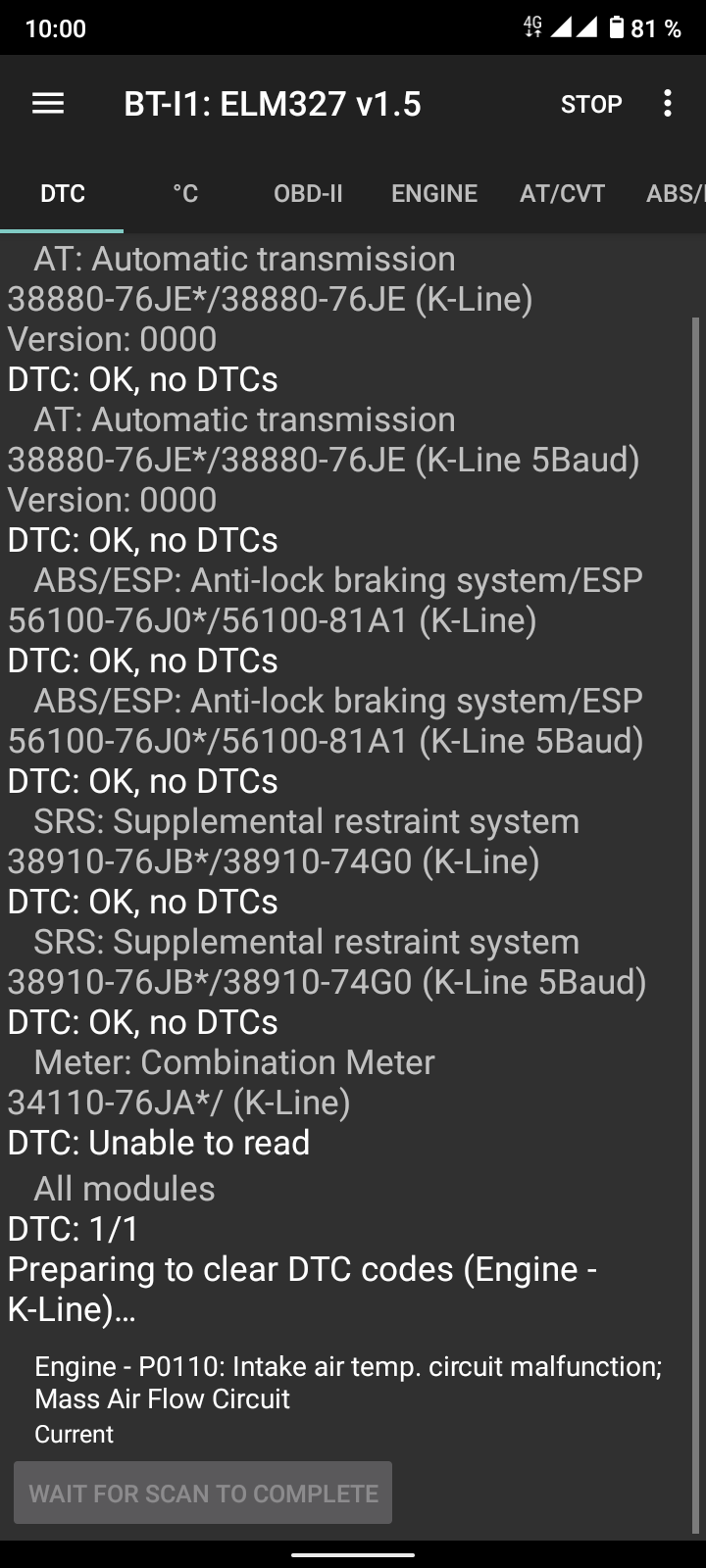This screenshot has height=1568, width=706.
Task: Switch to the °C tab
Action: (185, 193)
